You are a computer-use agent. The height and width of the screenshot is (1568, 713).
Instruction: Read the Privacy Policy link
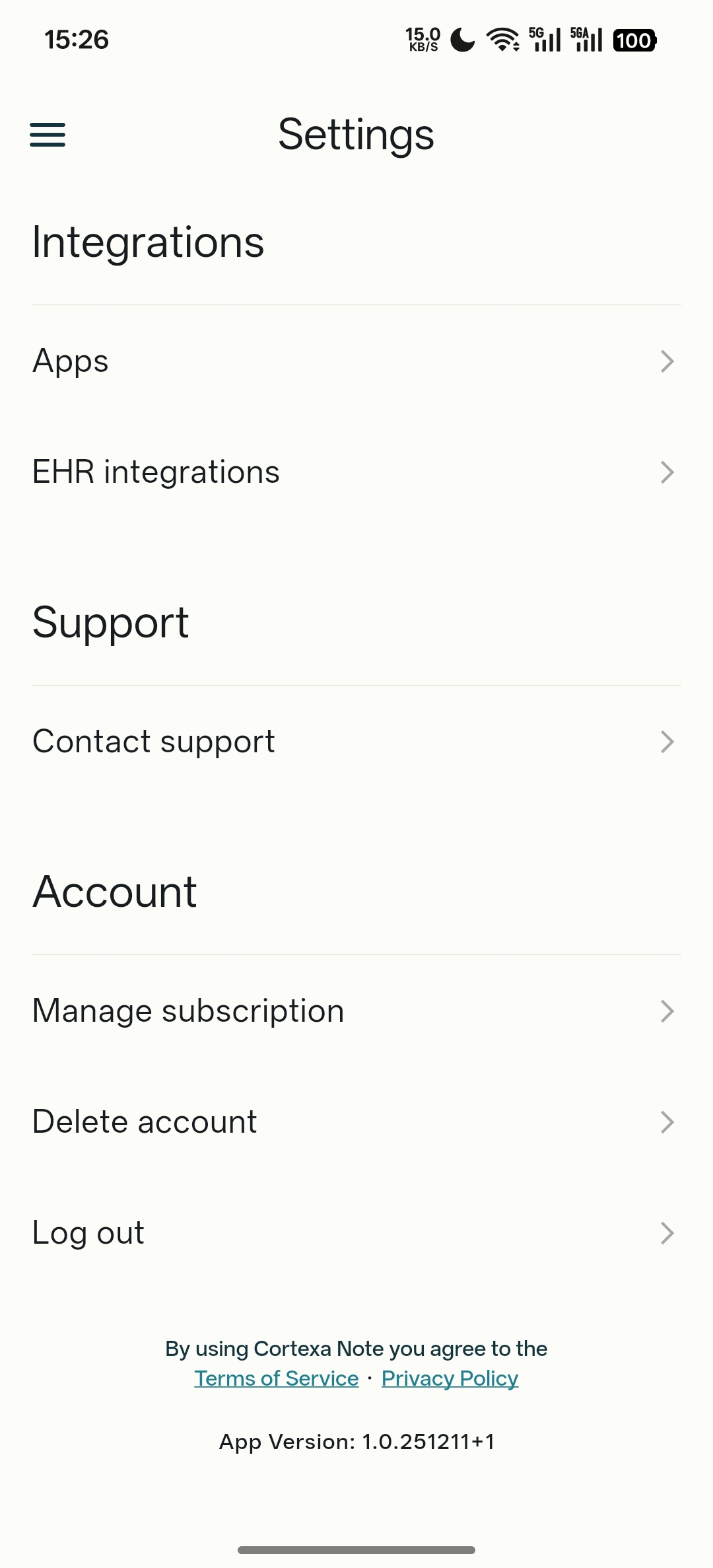tap(450, 1378)
